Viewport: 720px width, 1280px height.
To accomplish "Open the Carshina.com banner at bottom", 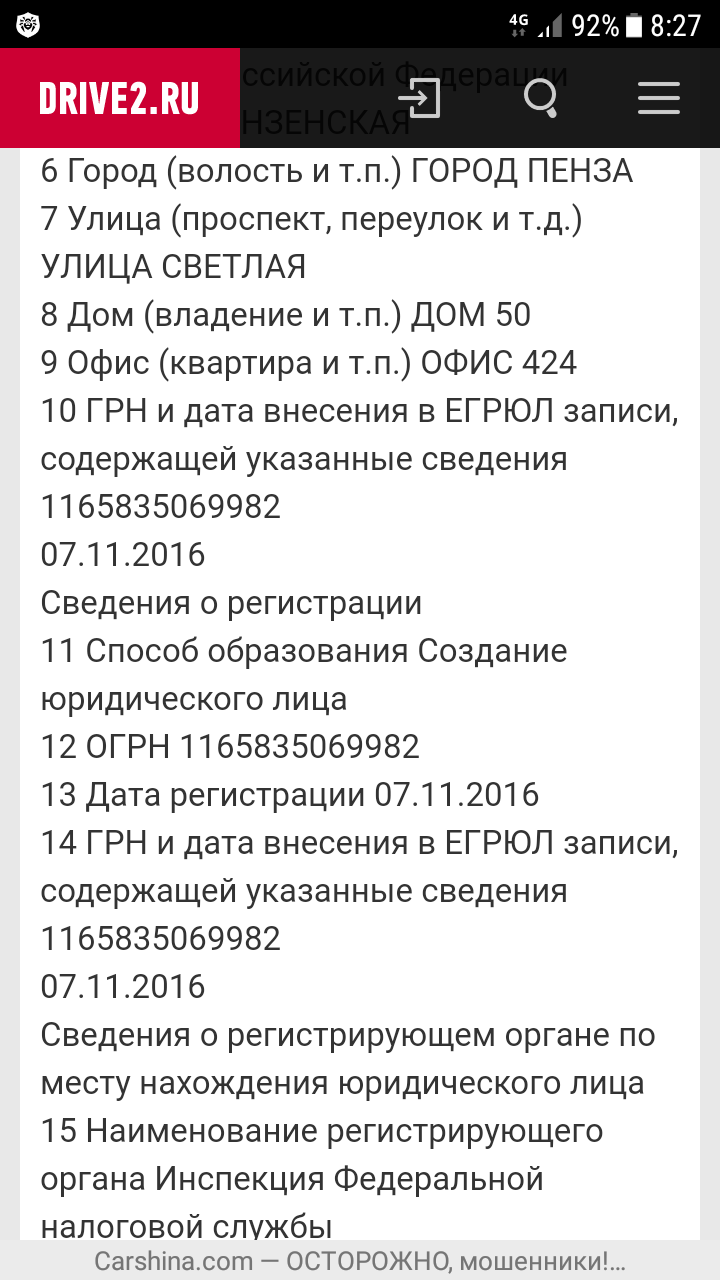I will 360,1261.
